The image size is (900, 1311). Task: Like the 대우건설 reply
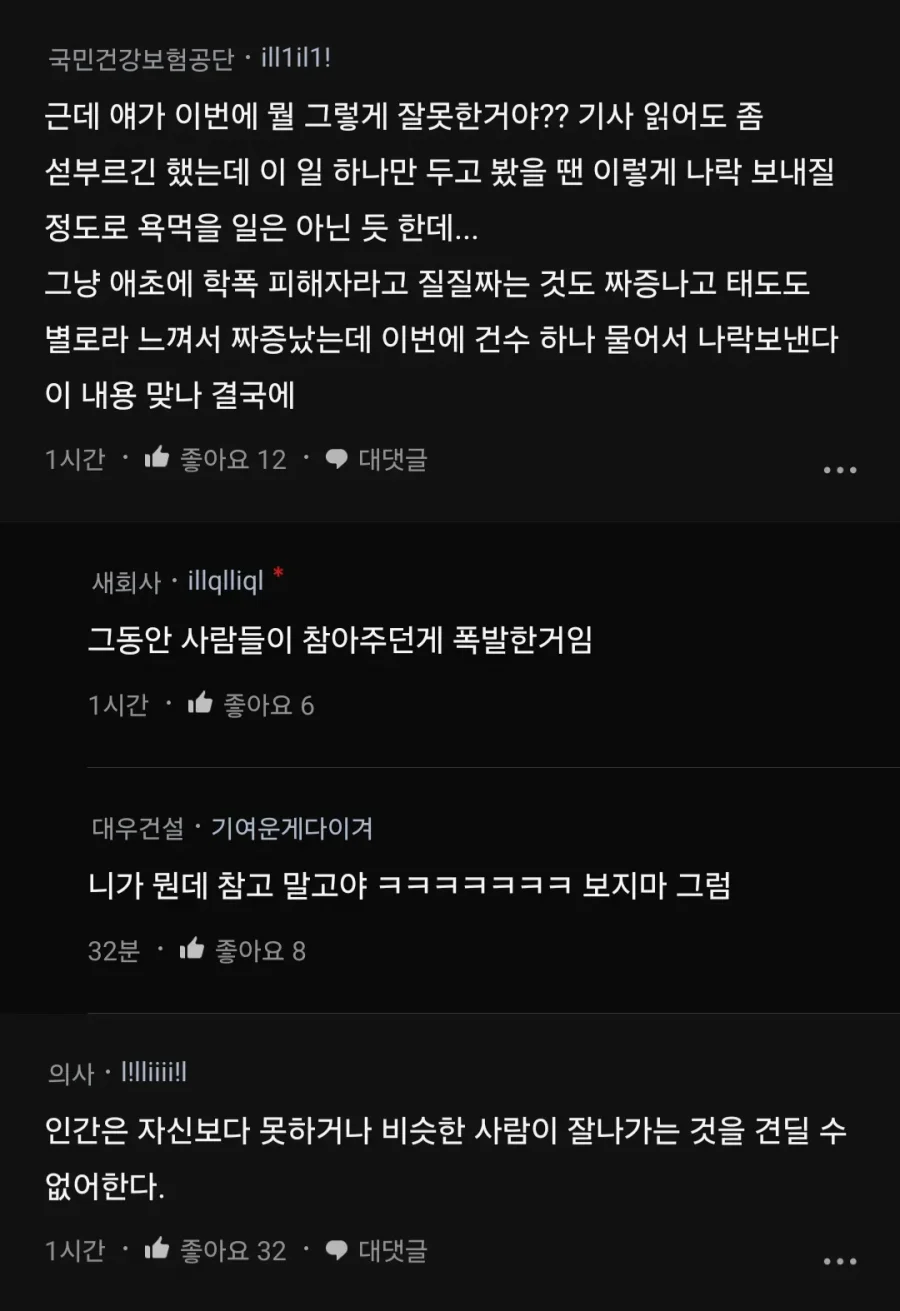pos(192,949)
